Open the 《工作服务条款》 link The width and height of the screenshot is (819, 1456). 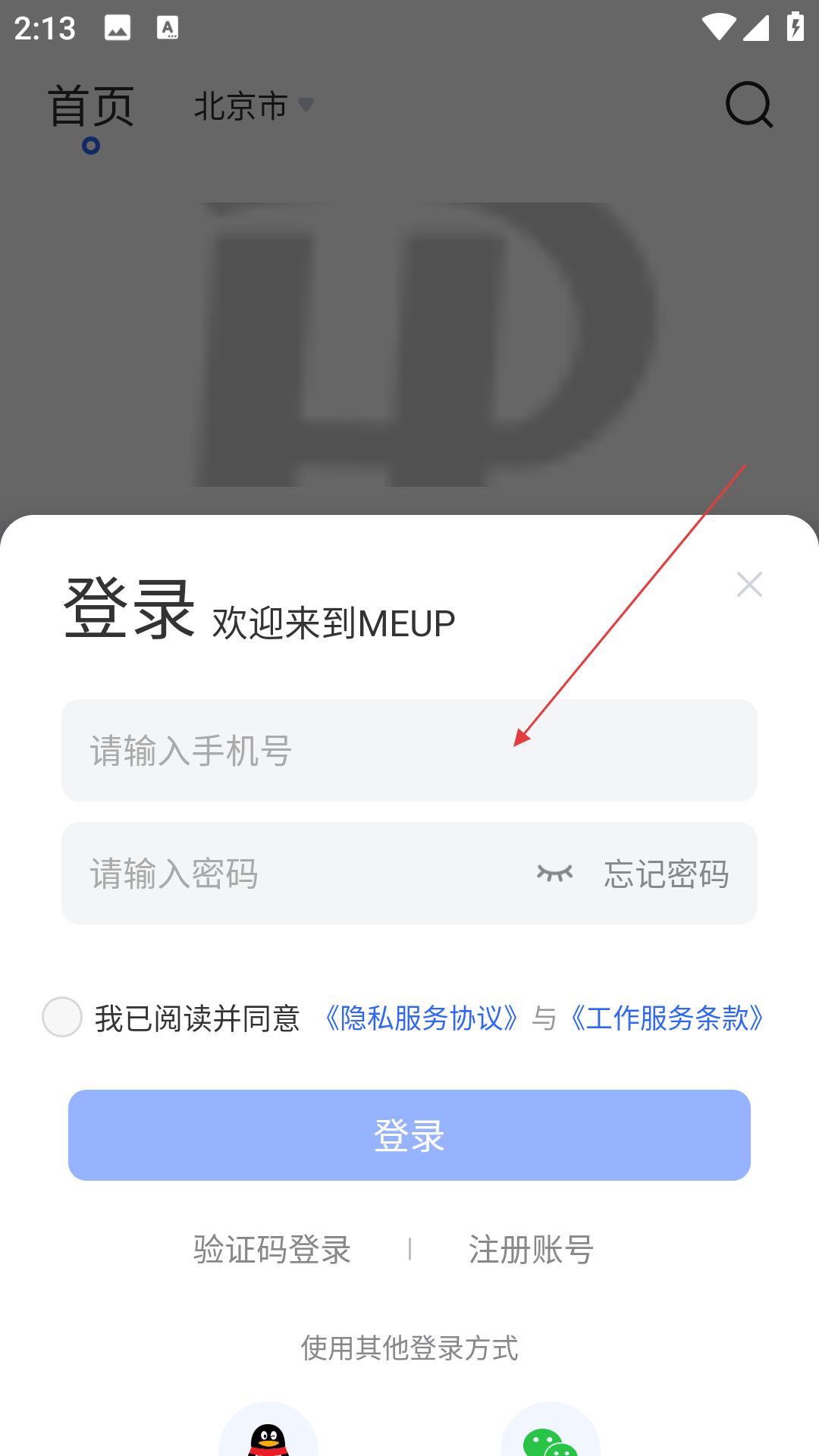coord(666,1018)
